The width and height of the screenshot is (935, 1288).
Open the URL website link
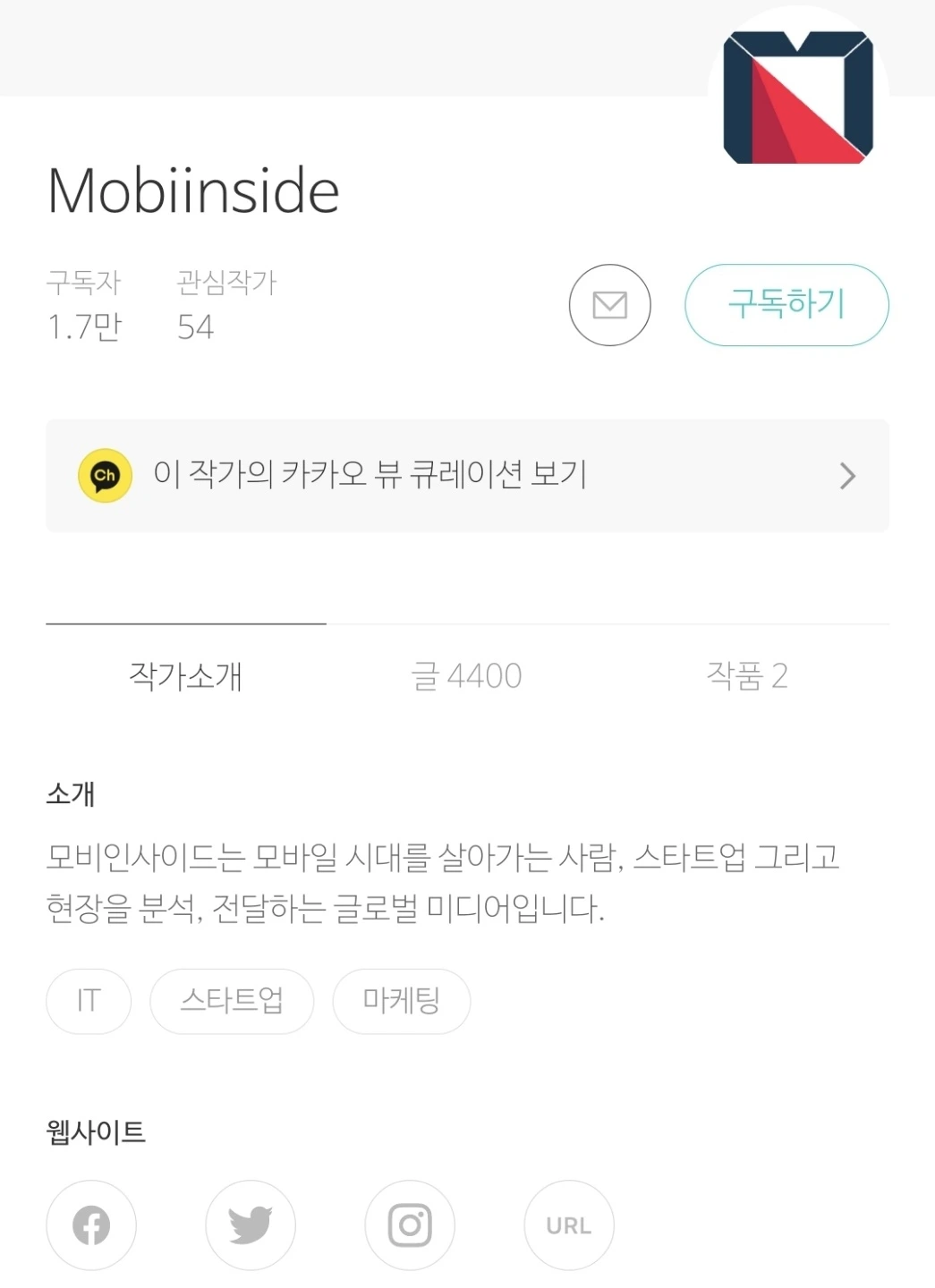569,1225
